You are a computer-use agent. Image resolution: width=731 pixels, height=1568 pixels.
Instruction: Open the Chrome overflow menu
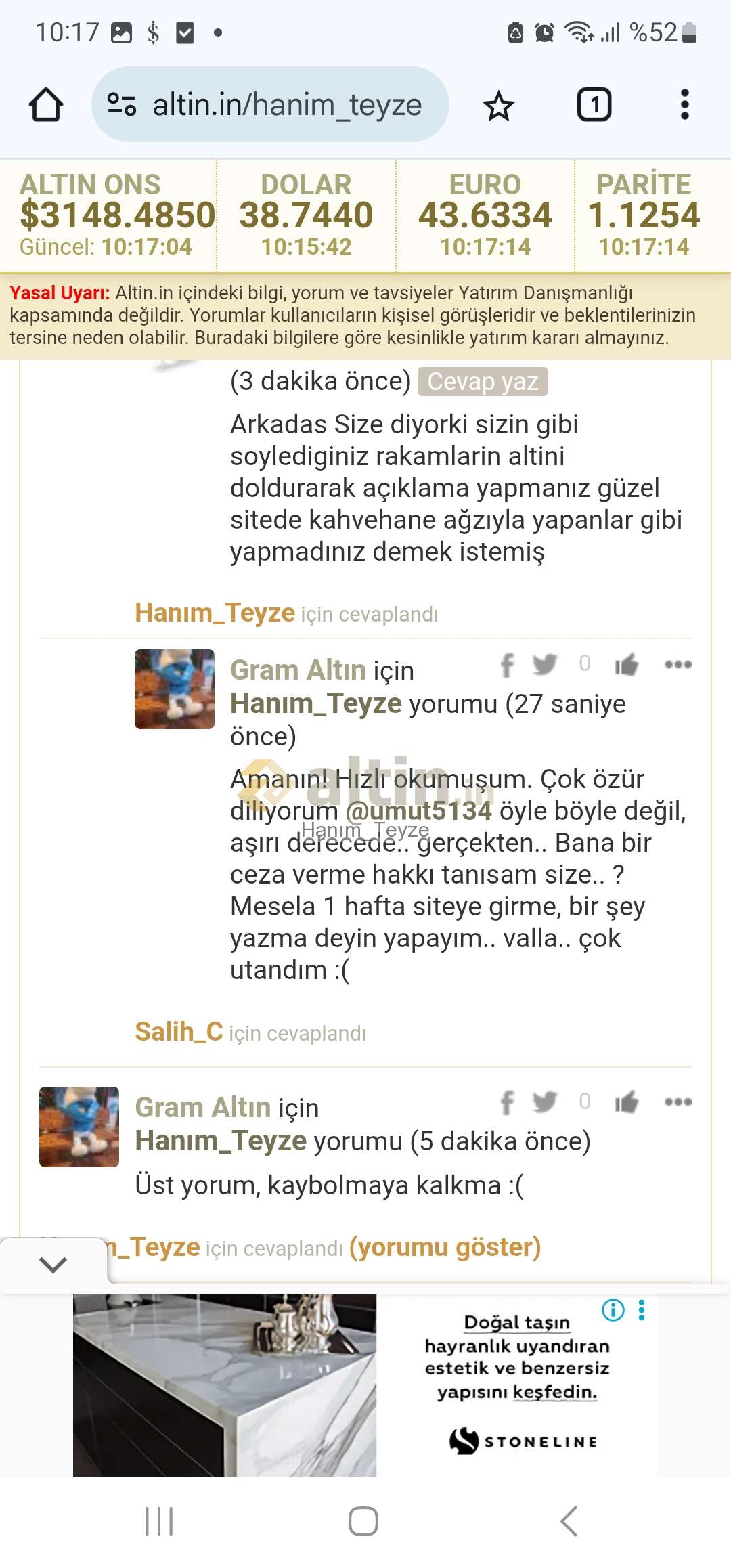coord(685,105)
